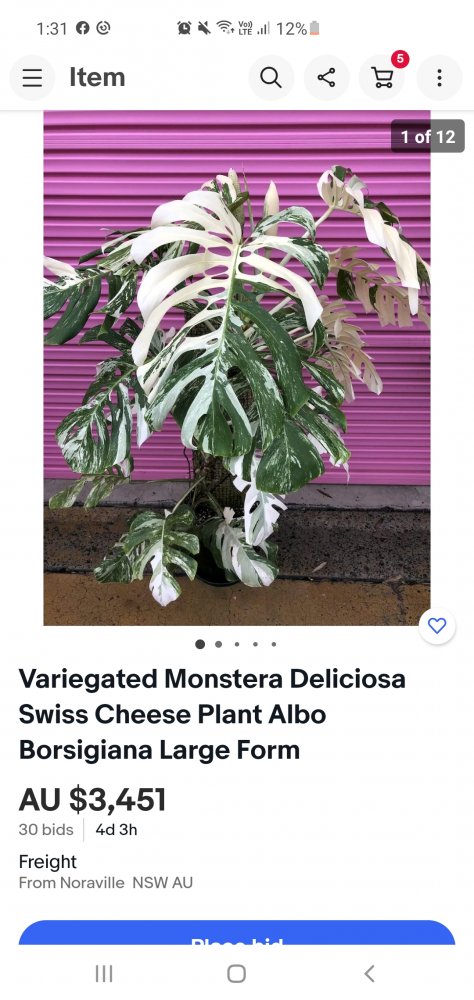Go to the phone's home screen
The height and width of the screenshot is (1000, 474).
(237, 973)
